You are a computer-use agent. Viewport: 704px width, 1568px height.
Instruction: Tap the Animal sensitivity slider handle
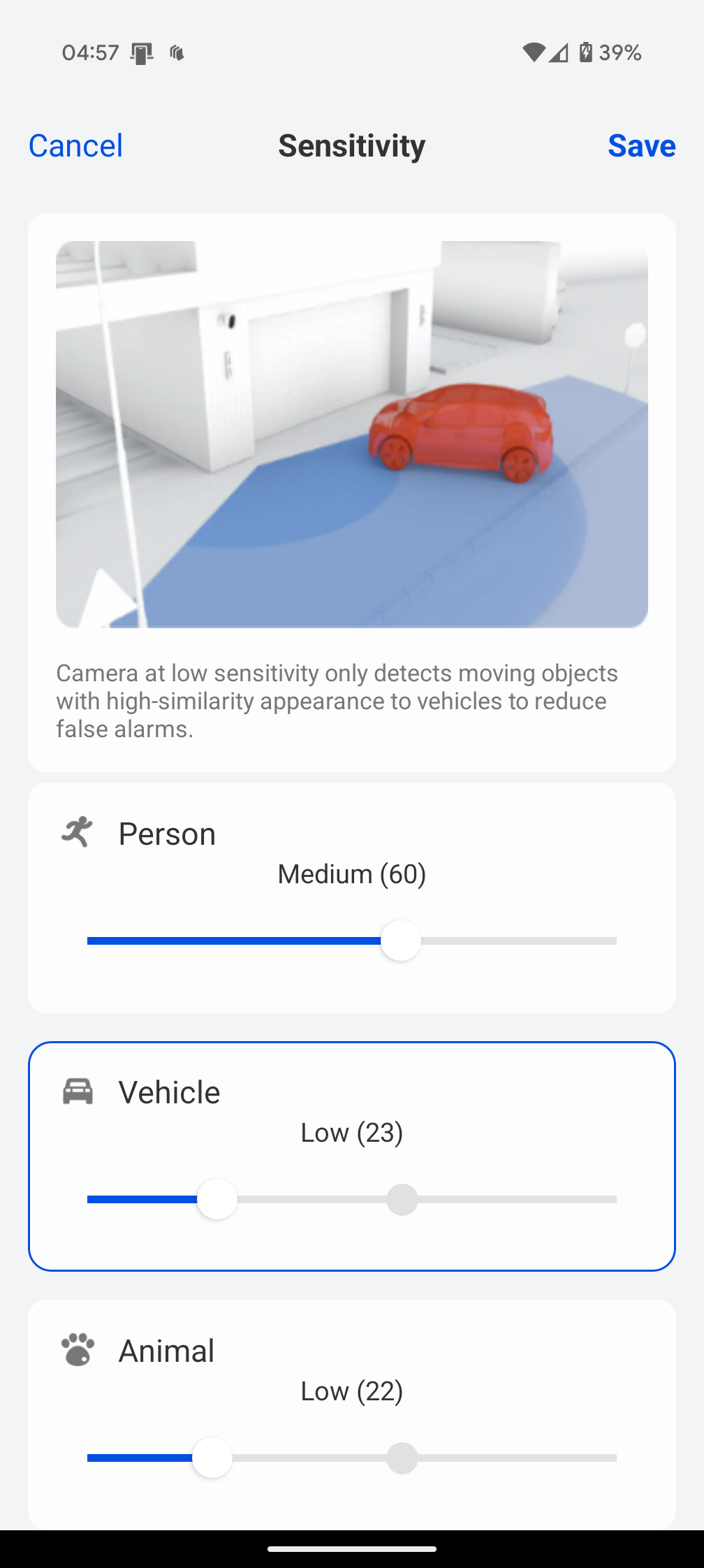pos(212,1458)
